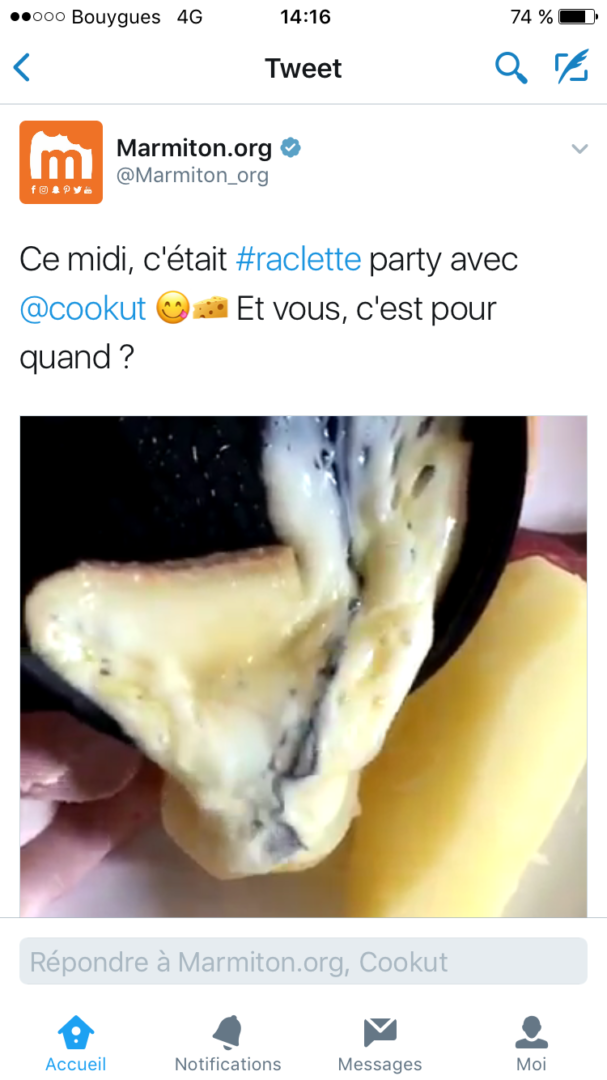Open Marmiton.org profile picture
The width and height of the screenshot is (607, 1080).
(x=61, y=162)
